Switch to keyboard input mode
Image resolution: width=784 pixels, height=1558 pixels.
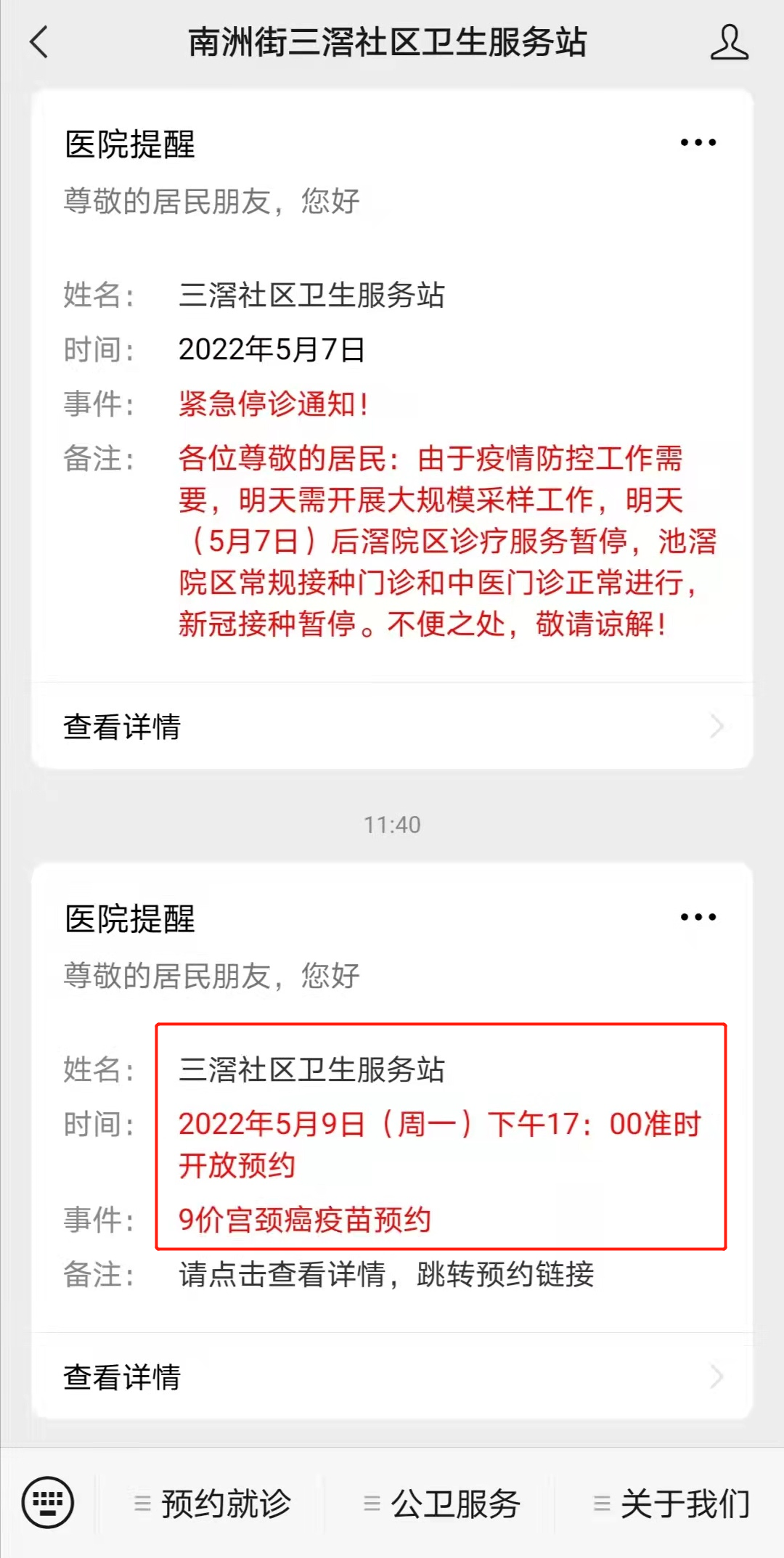click(48, 1502)
